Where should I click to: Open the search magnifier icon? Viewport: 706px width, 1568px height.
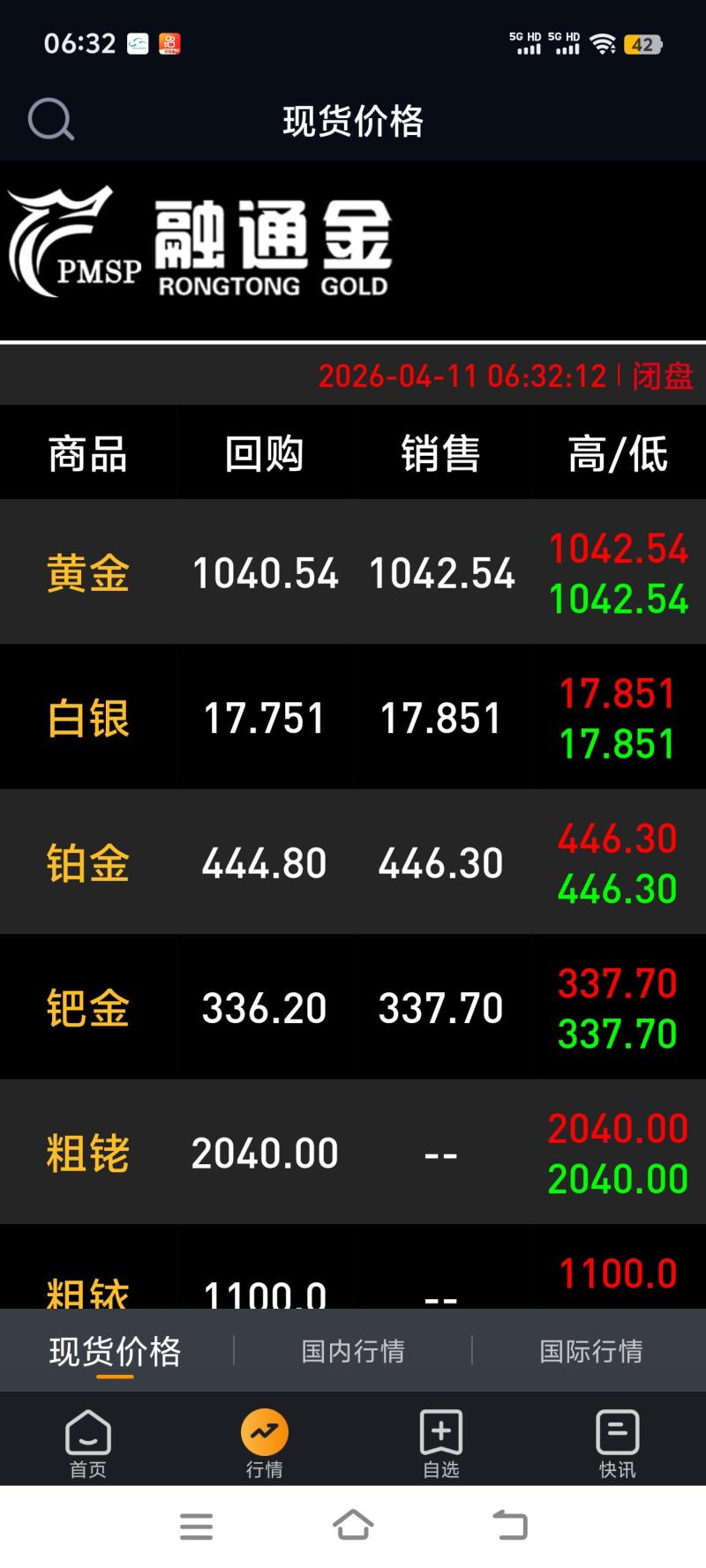coord(50,119)
